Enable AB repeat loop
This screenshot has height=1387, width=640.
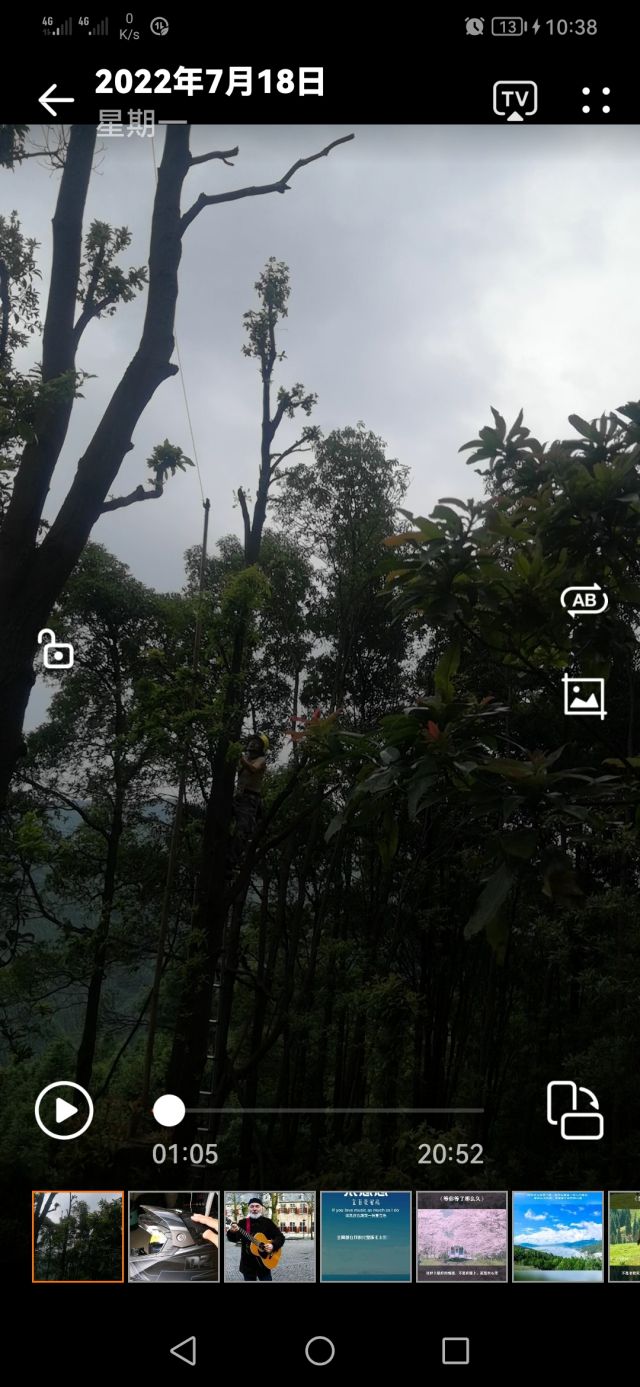point(584,600)
